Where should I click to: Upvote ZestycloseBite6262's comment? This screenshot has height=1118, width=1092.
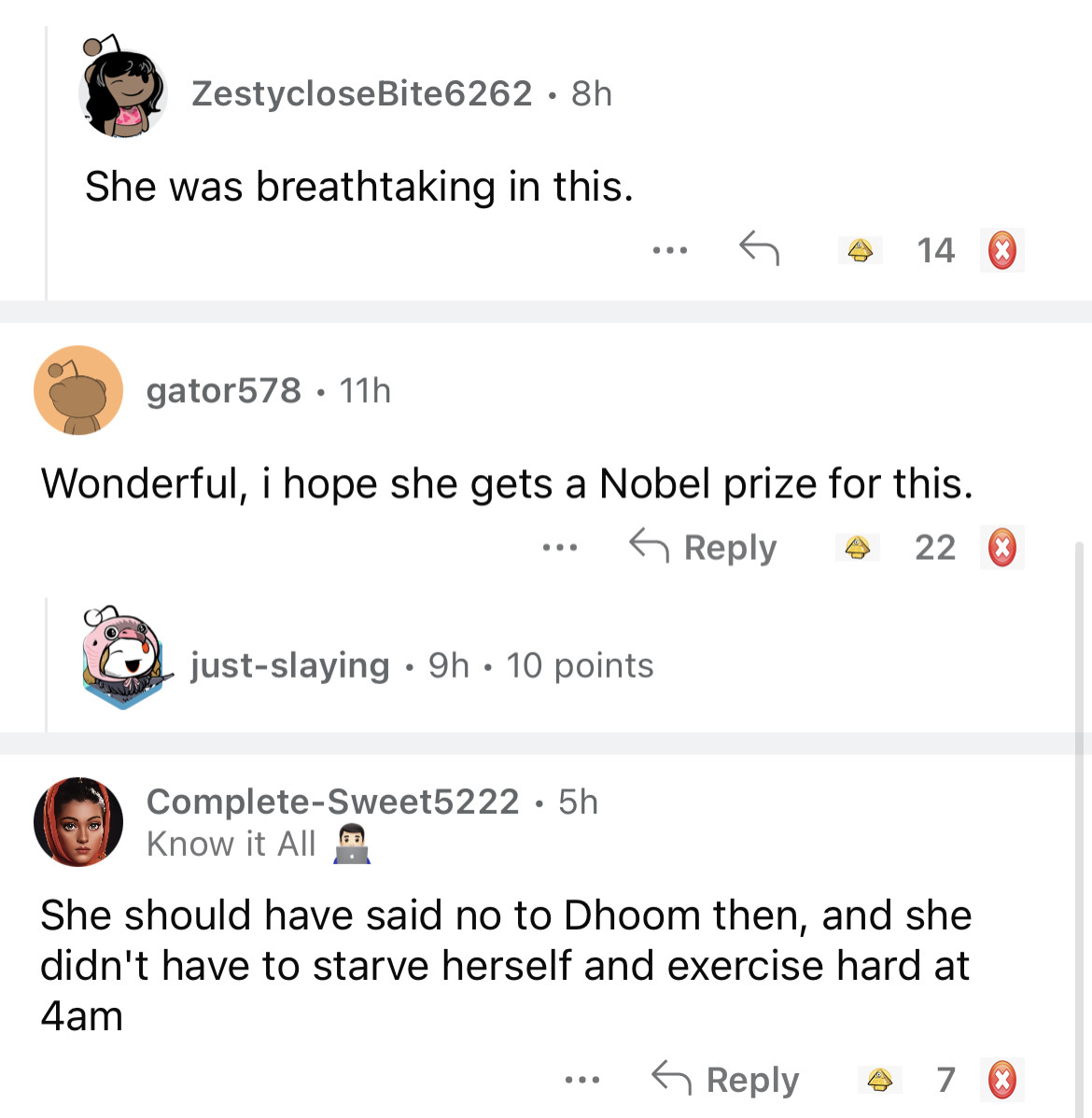point(860,250)
